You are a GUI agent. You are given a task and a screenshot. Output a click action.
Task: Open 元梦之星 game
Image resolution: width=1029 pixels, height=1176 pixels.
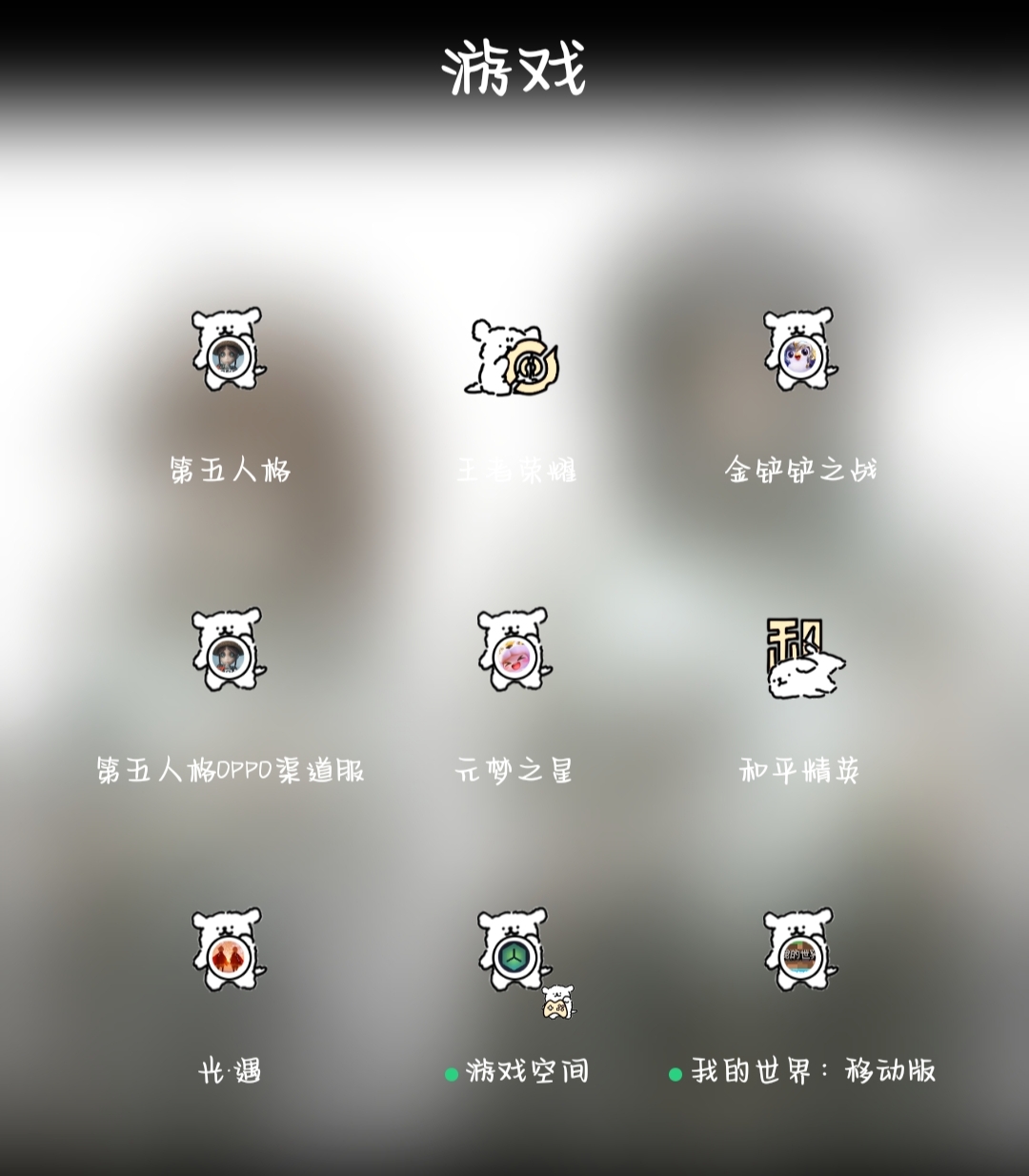(x=514, y=651)
